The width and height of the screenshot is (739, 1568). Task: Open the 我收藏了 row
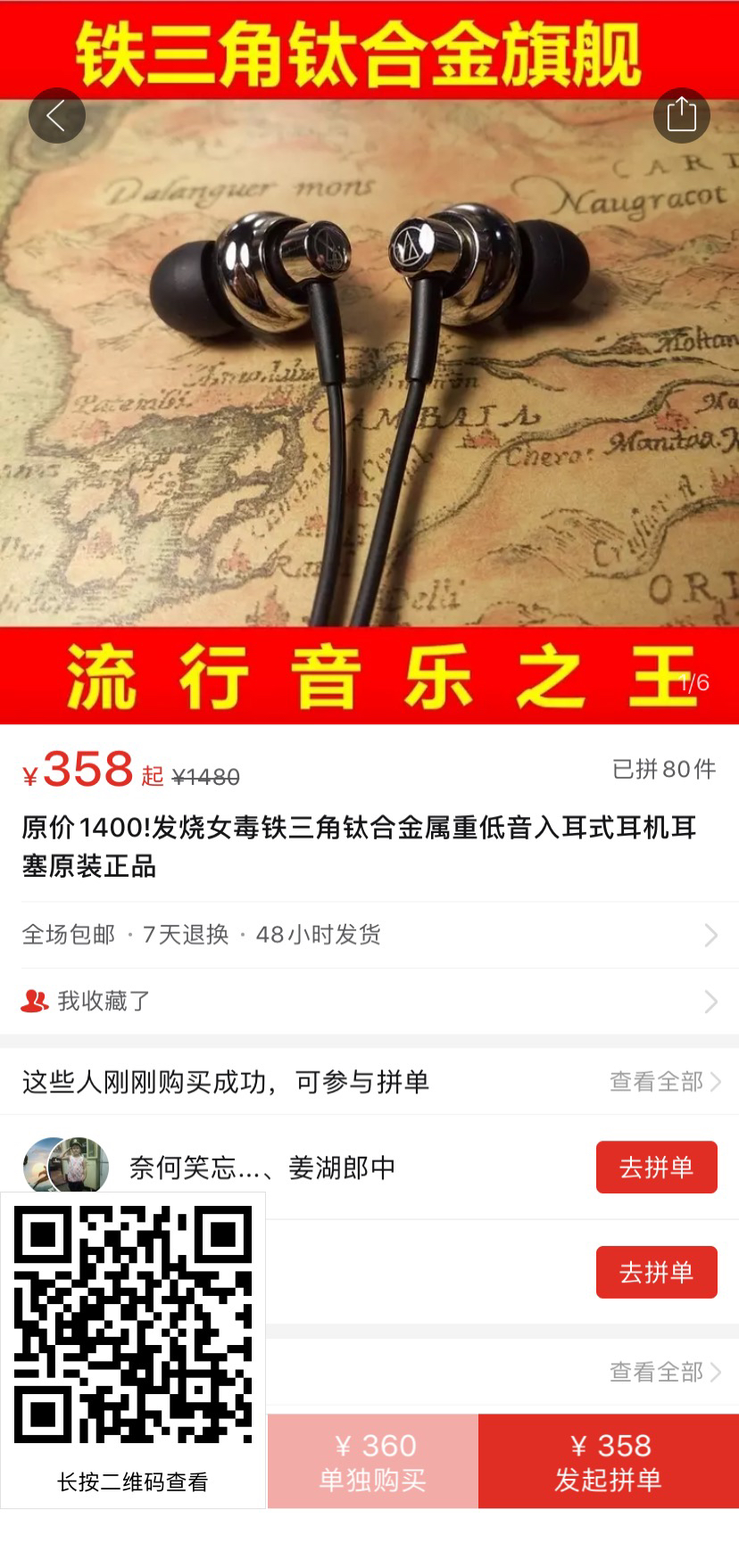click(x=369, y=1002)
